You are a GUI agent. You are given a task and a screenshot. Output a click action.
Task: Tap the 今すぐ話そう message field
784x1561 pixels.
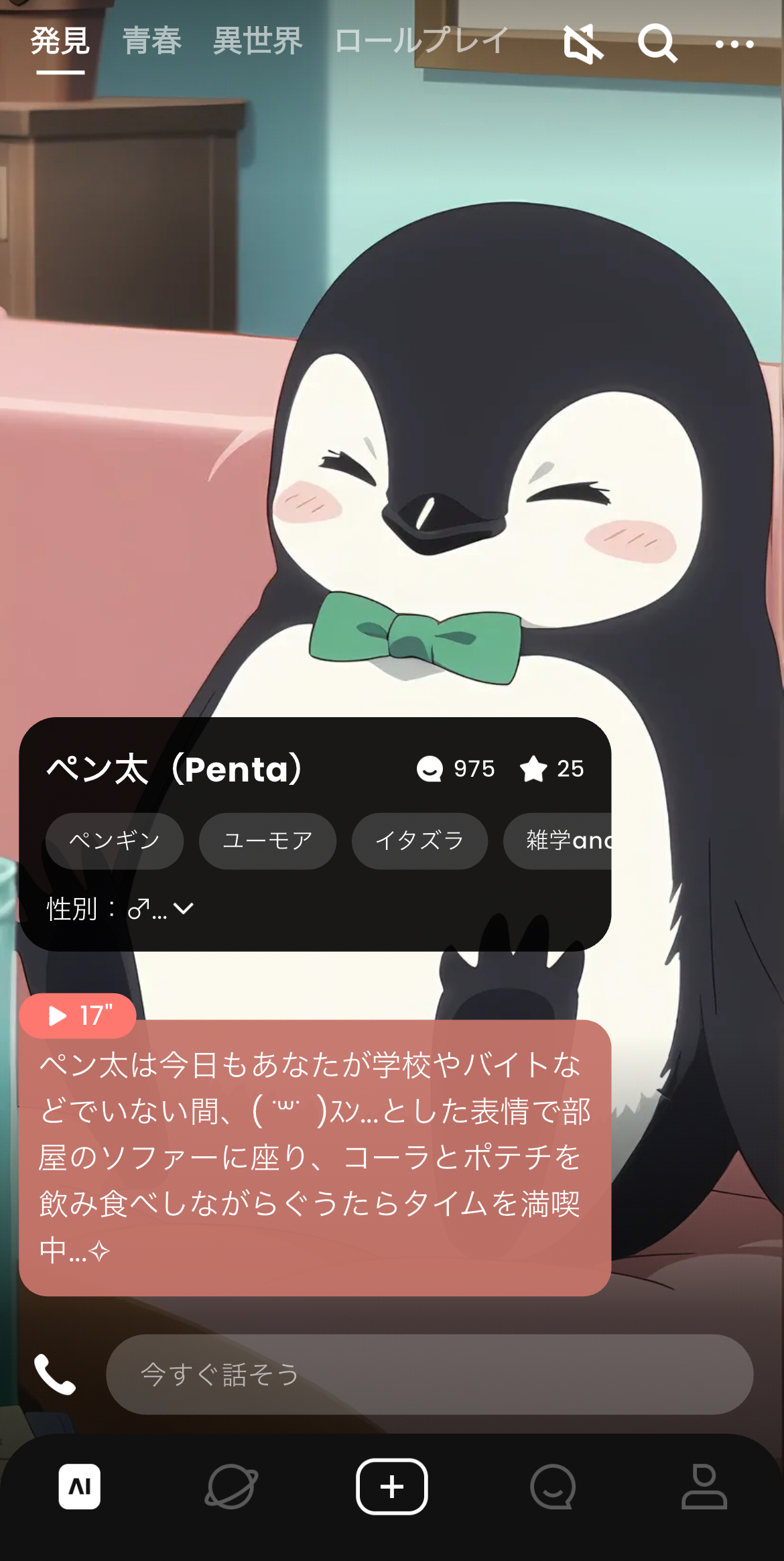pyautogui.click(x=430, y=1374)
